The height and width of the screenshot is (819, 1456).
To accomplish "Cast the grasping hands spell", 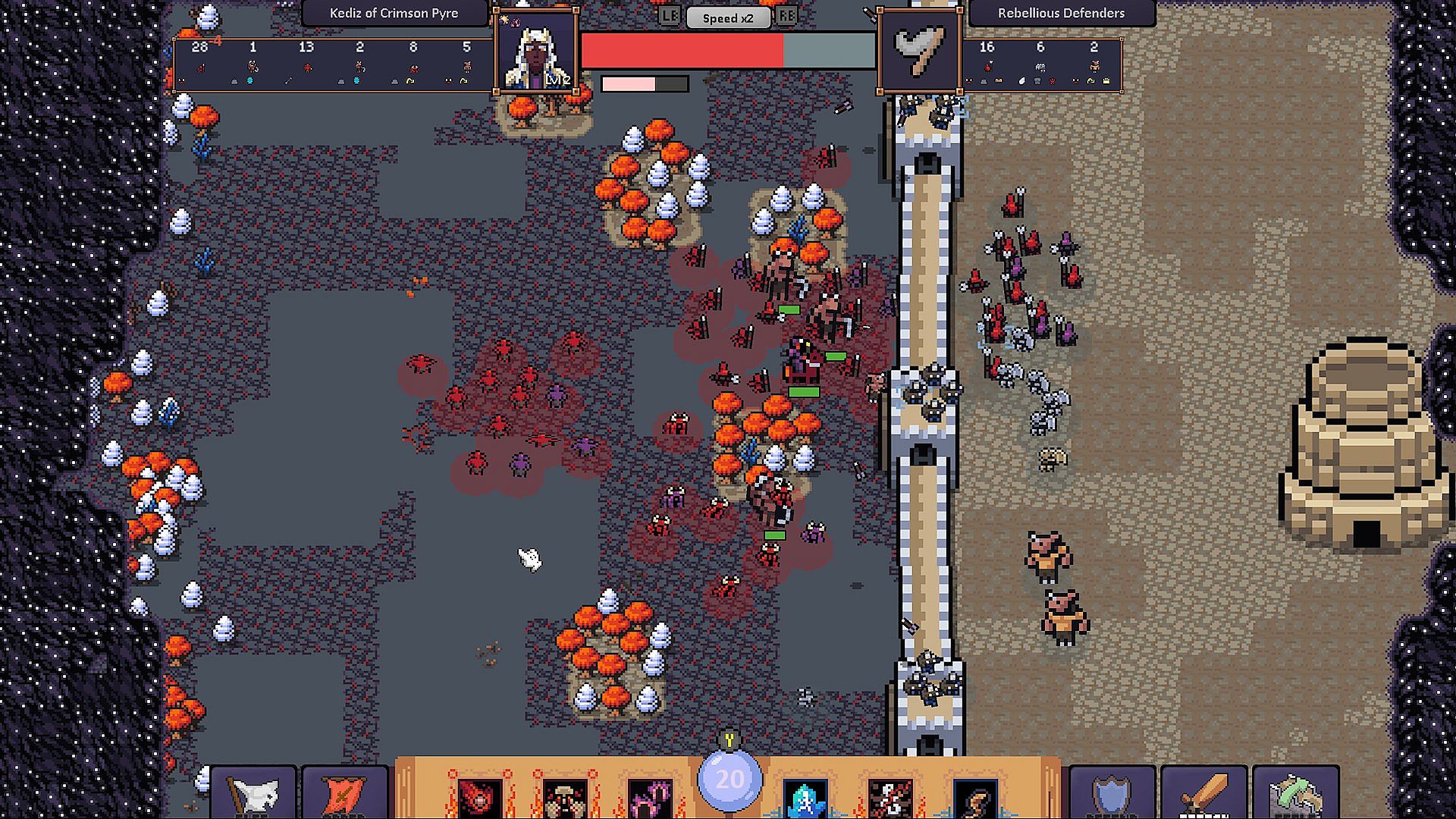I will click(565, 797).
